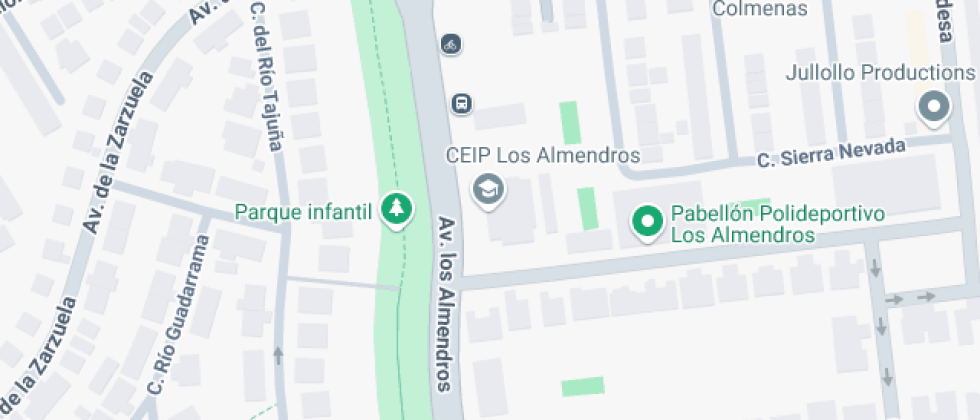Open the Parque infantil park marker

(396, 211)
